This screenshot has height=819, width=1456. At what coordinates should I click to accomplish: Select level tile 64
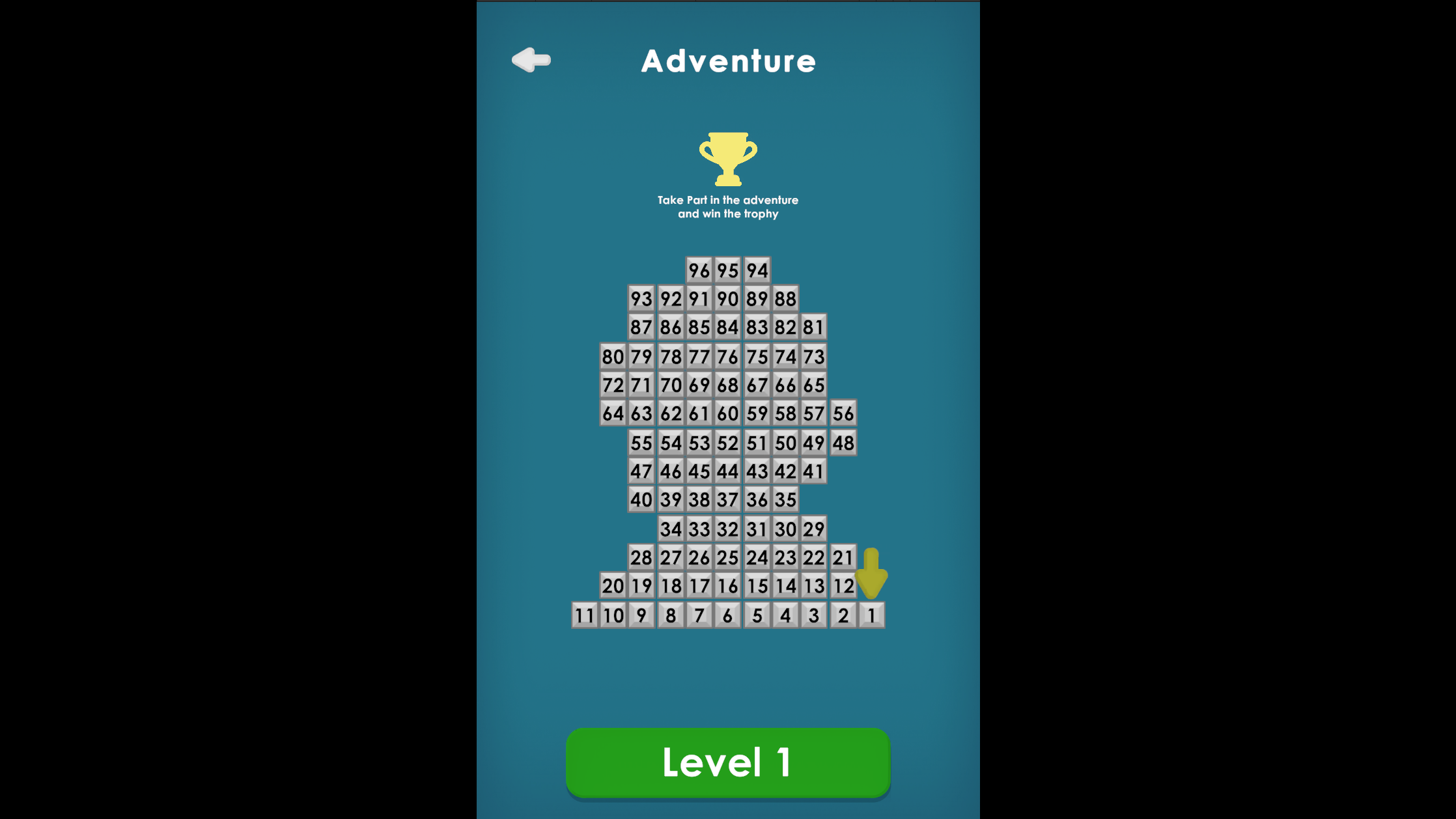(x=613, y=413)
